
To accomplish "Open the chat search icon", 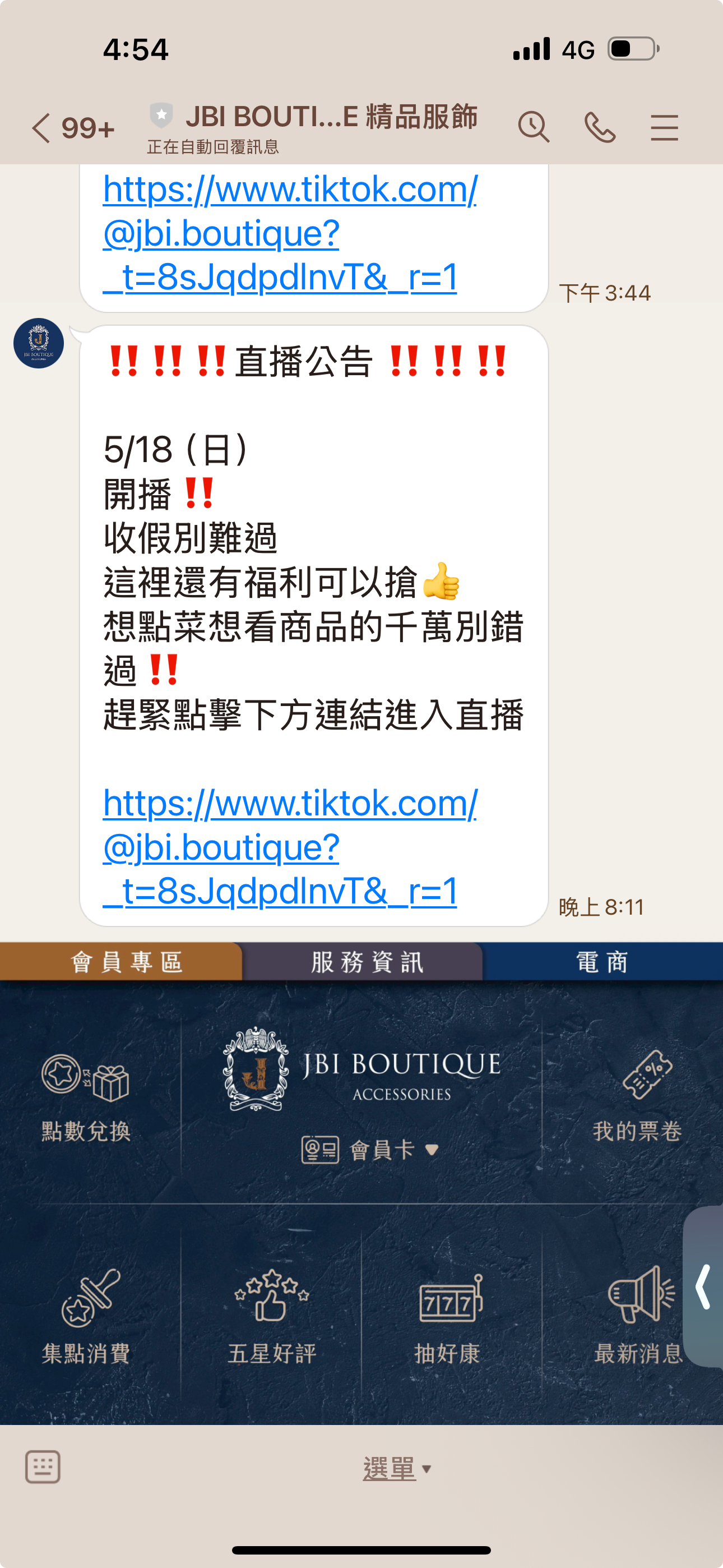I will click(x=533, y=128).
